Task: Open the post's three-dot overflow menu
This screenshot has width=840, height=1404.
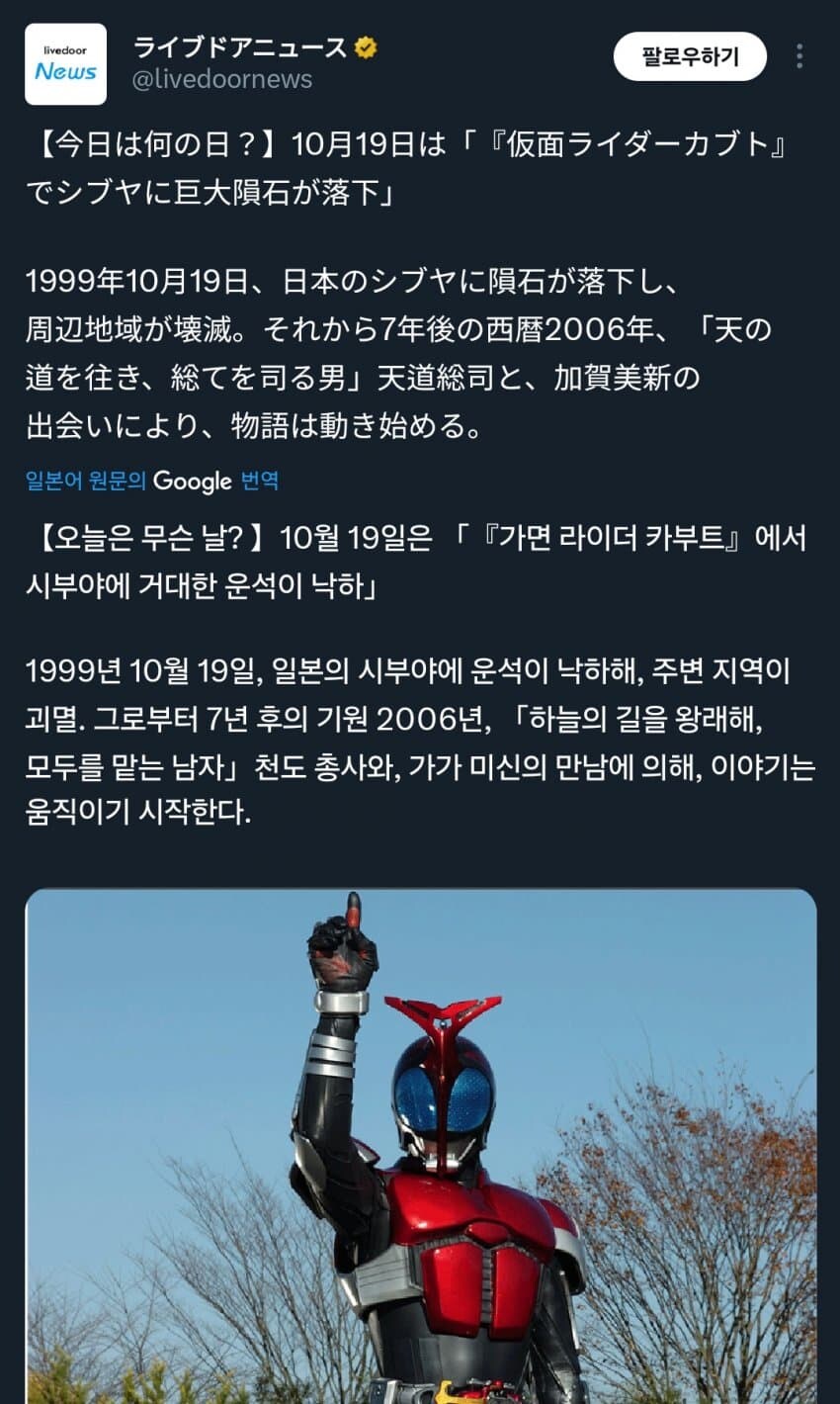Action: point(798,57)
